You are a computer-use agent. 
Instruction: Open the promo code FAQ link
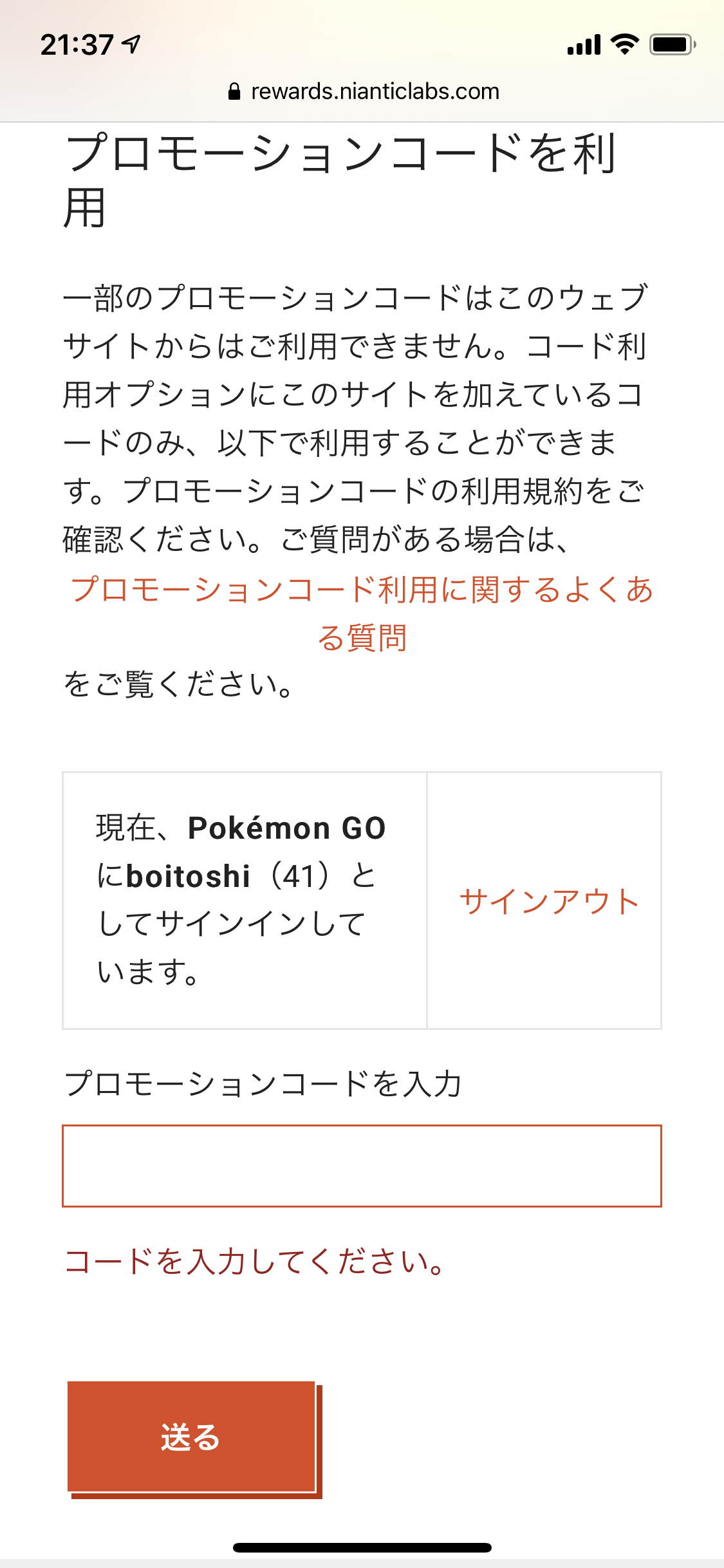(362, 613)
